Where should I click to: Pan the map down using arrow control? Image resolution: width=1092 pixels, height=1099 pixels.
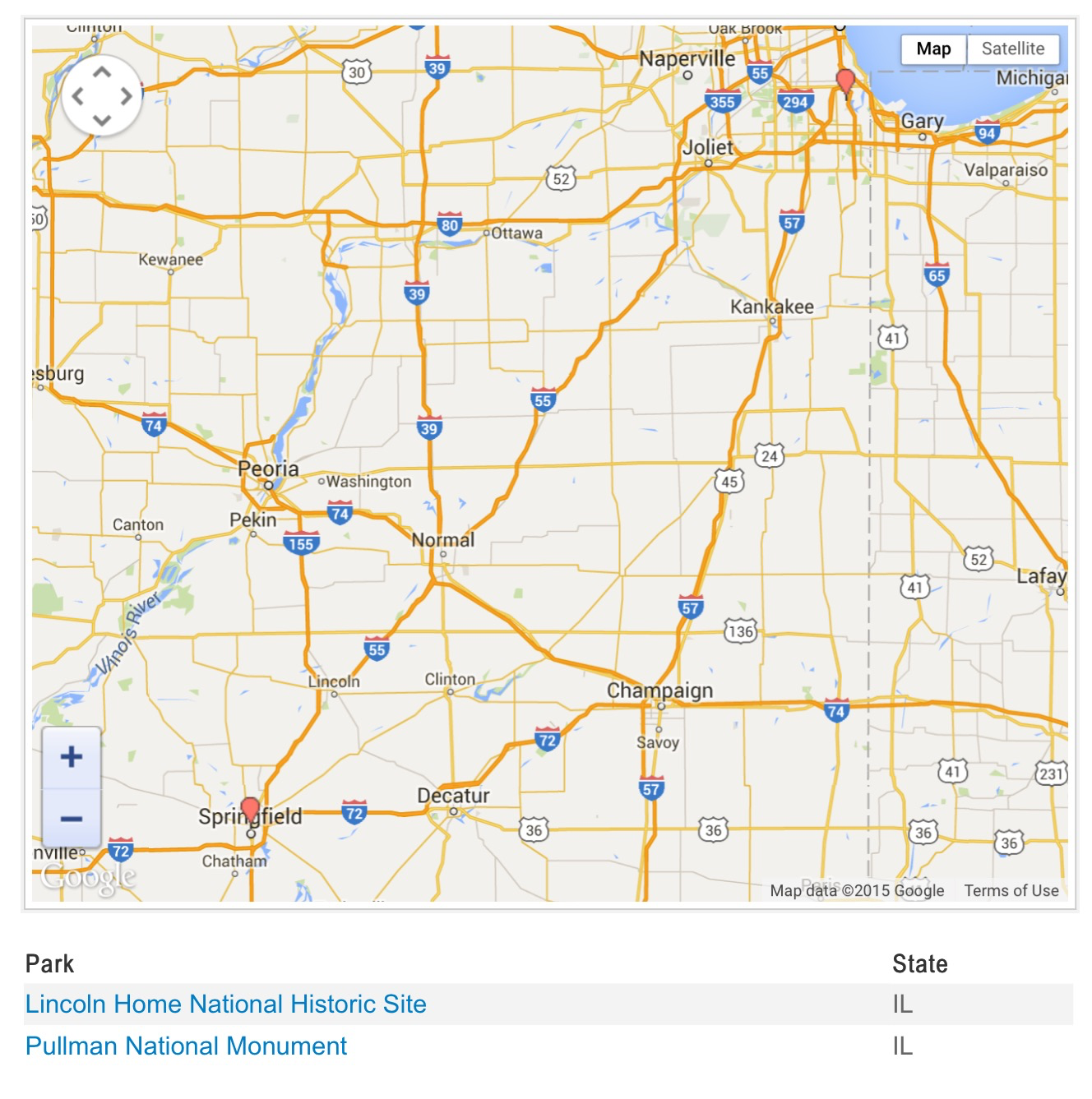(x=102, y=120)
